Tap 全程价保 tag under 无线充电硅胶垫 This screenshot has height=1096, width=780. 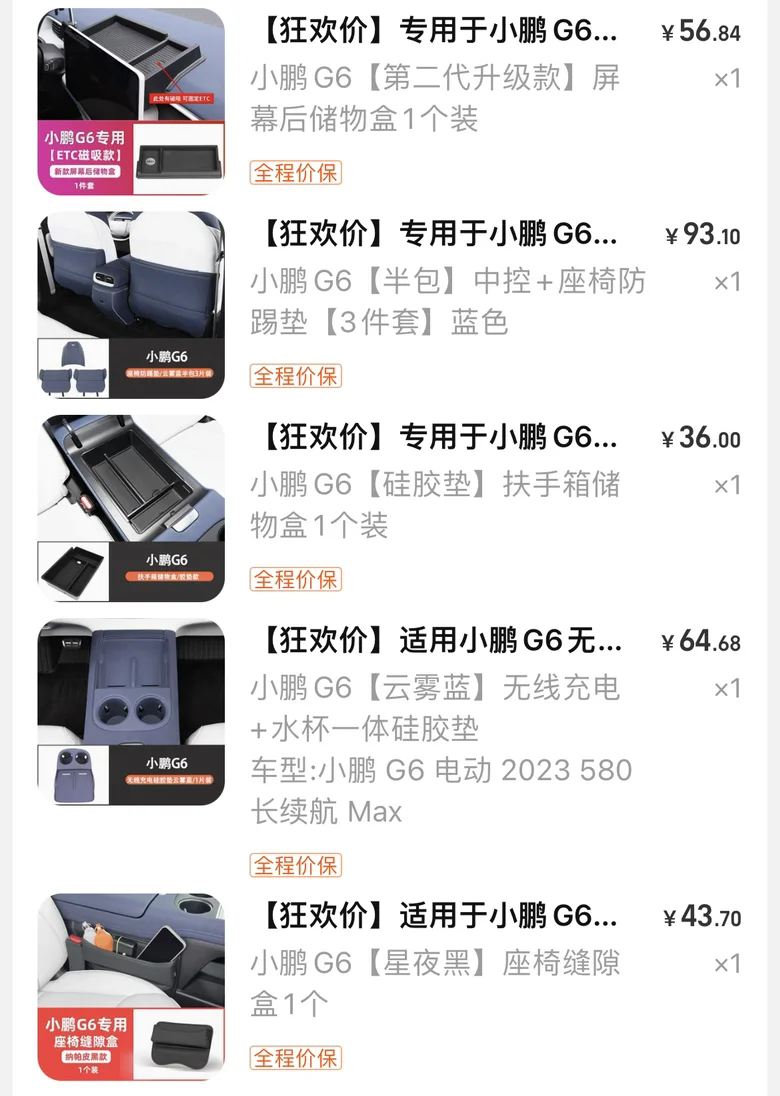(x=296, y=865)
